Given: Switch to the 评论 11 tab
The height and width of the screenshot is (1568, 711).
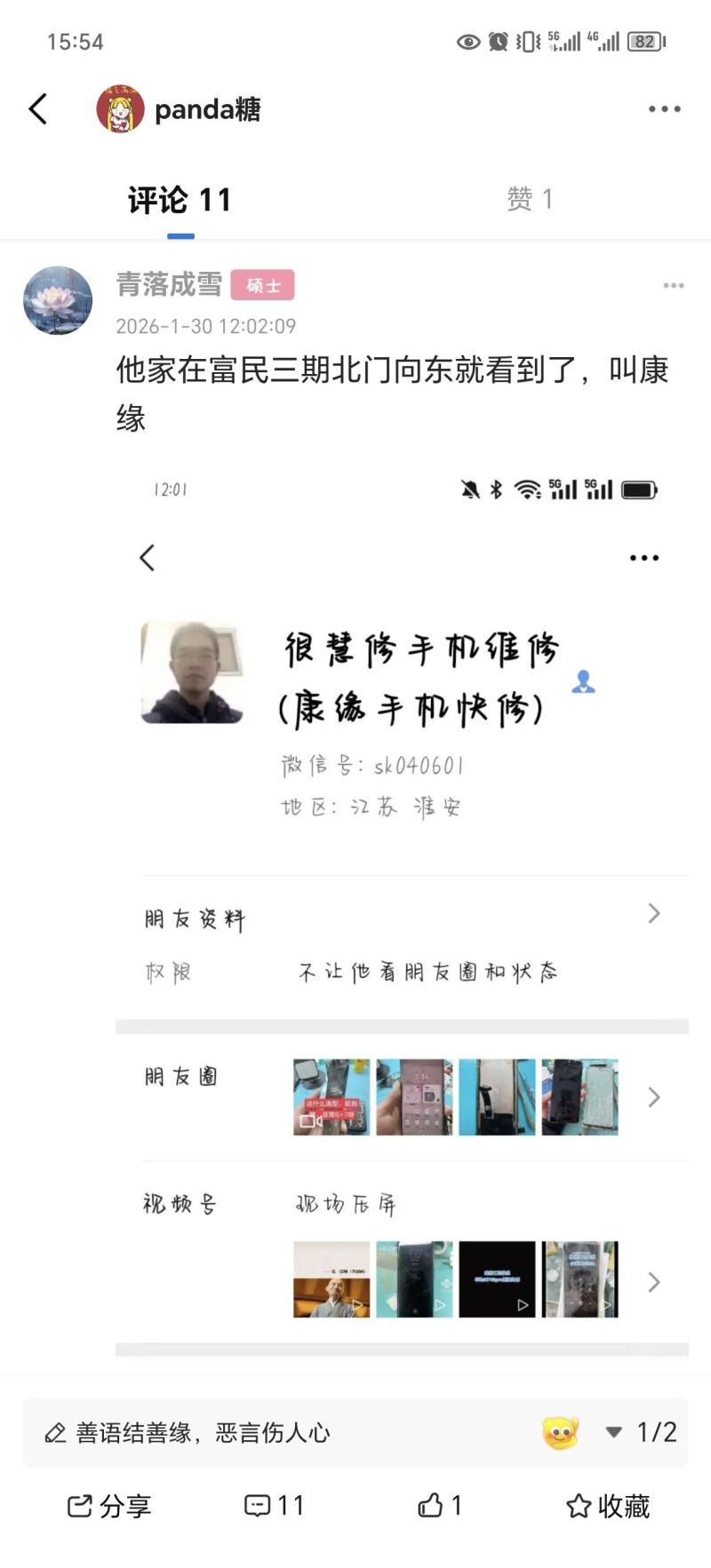Looking at the screenshot, I should [x=180, y=200].
